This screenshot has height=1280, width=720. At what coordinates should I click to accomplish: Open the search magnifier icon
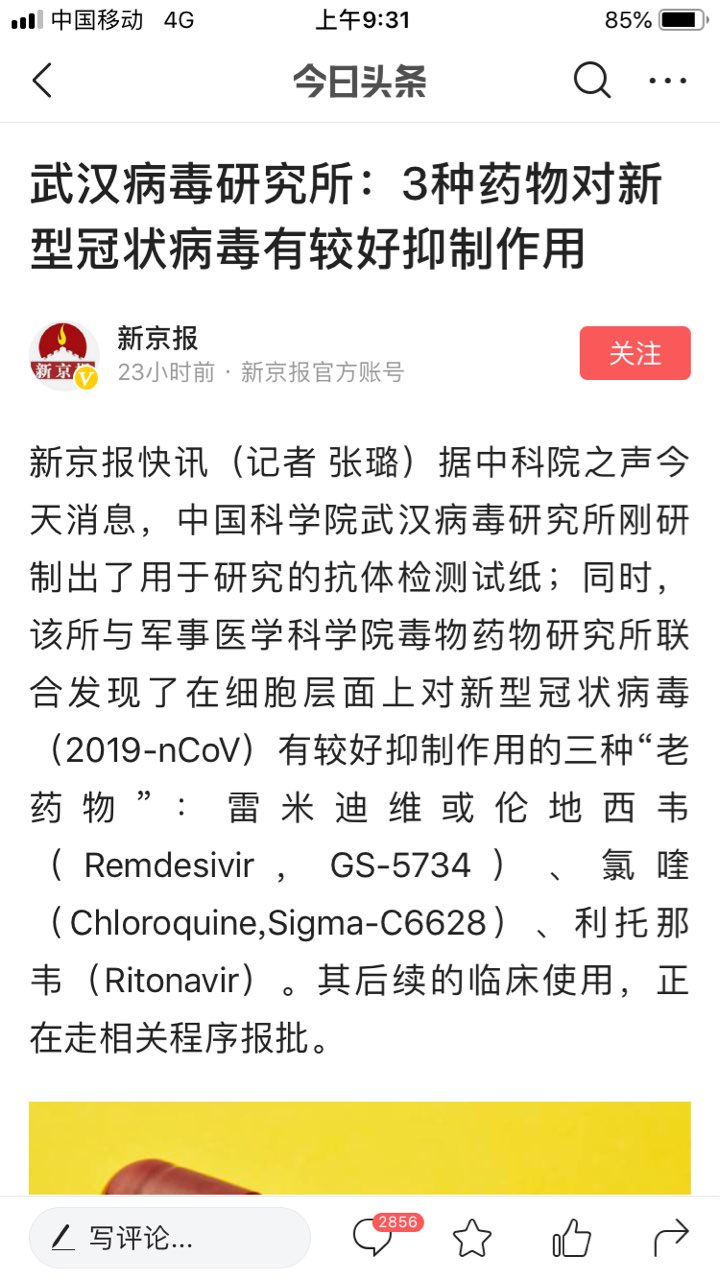point(591,81)
